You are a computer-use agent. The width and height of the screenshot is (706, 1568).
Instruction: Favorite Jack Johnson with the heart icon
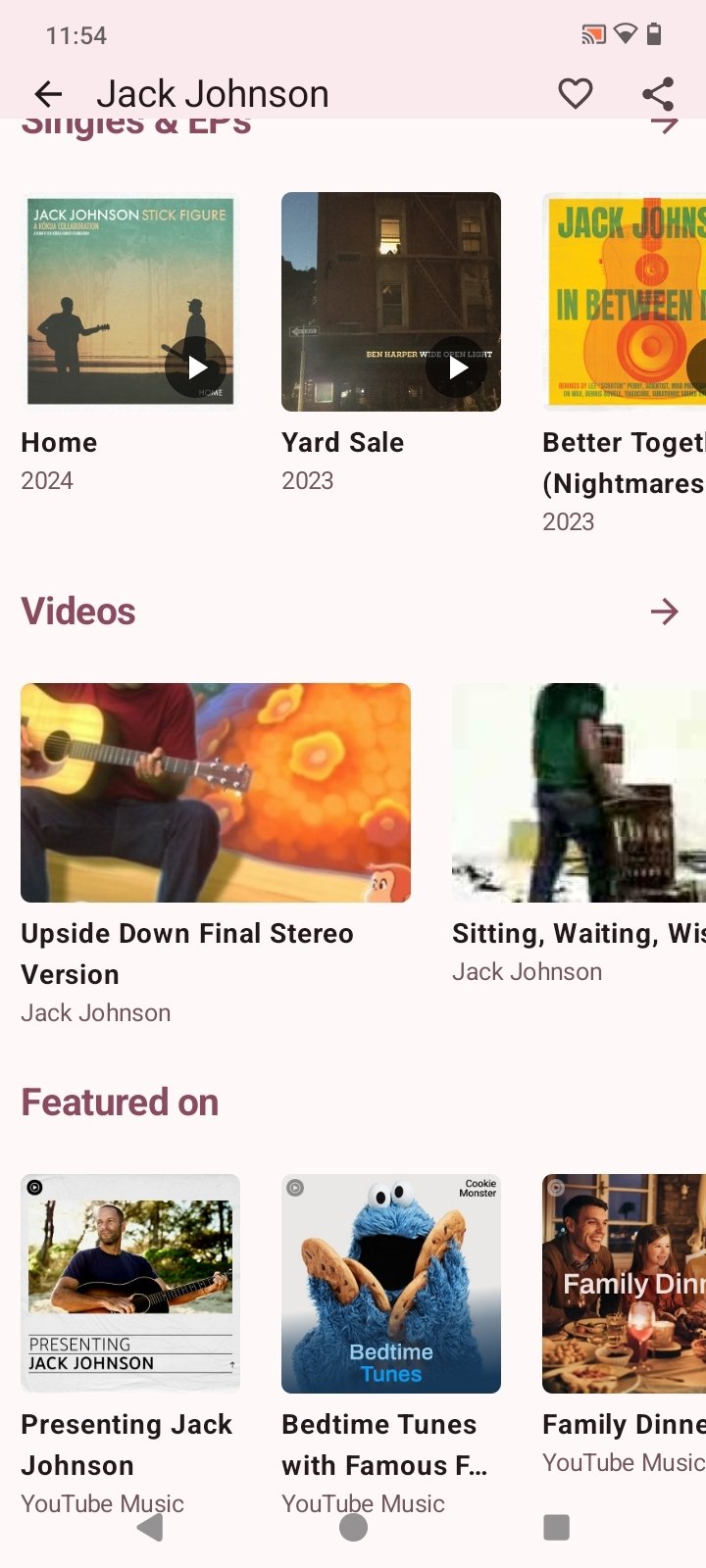coord(576,94)
